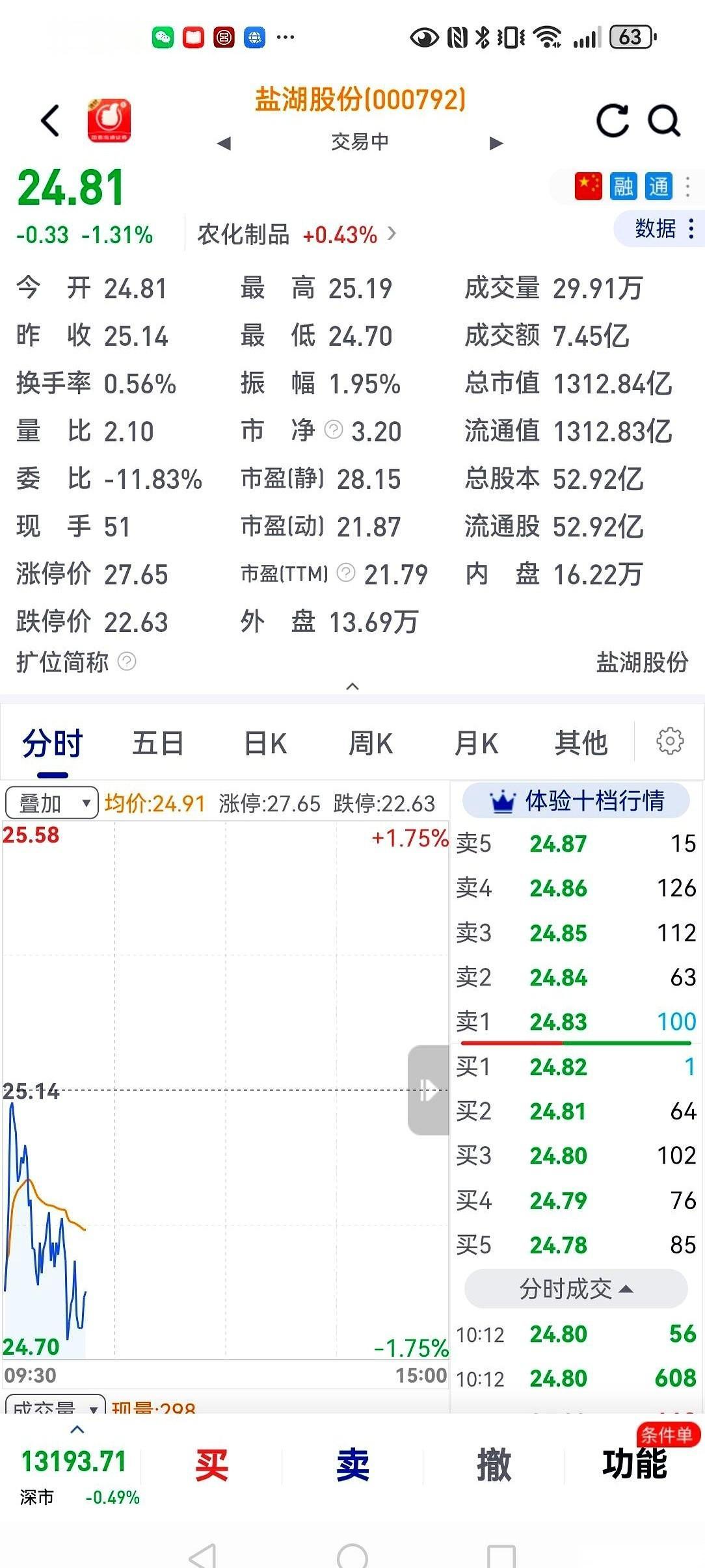Collapse the 分时成交 transaction list

tap(575, 1288)
